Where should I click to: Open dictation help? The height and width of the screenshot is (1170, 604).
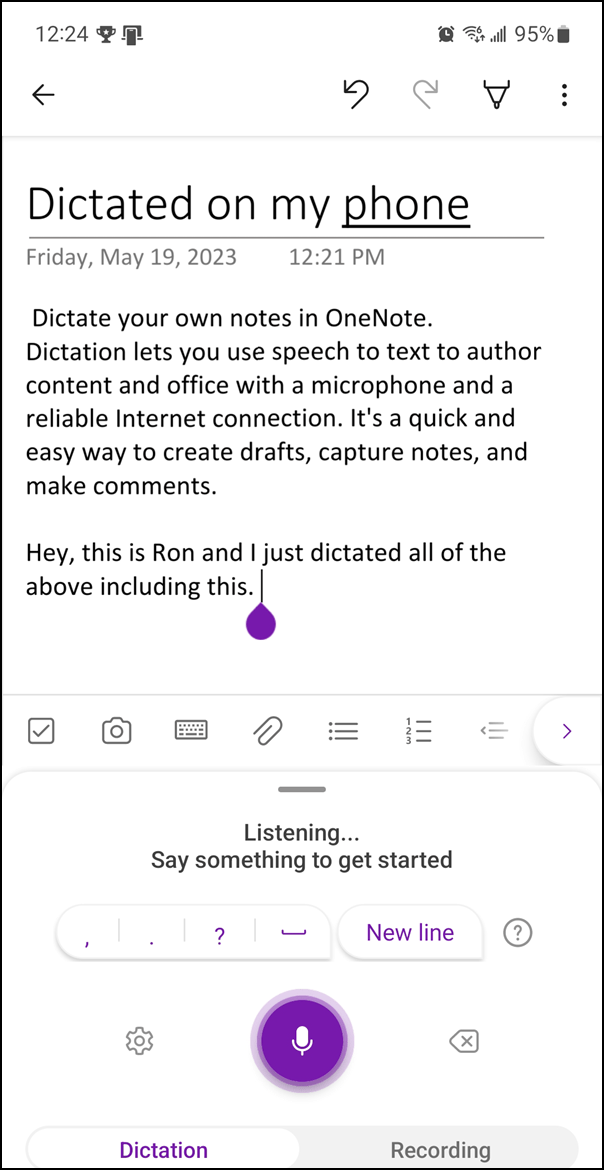(x=517, y=933)
